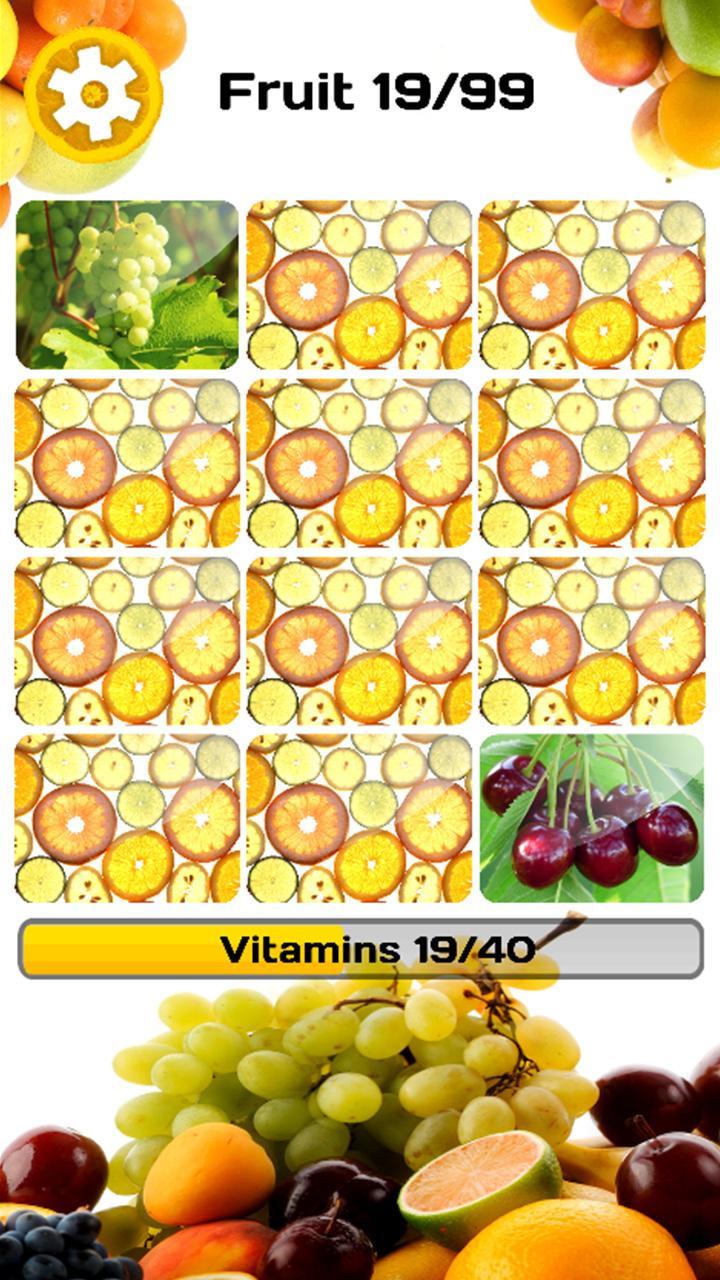Flip the last card in the second row
This screenshot has height=1280, width=720.
tap(592, 465)
